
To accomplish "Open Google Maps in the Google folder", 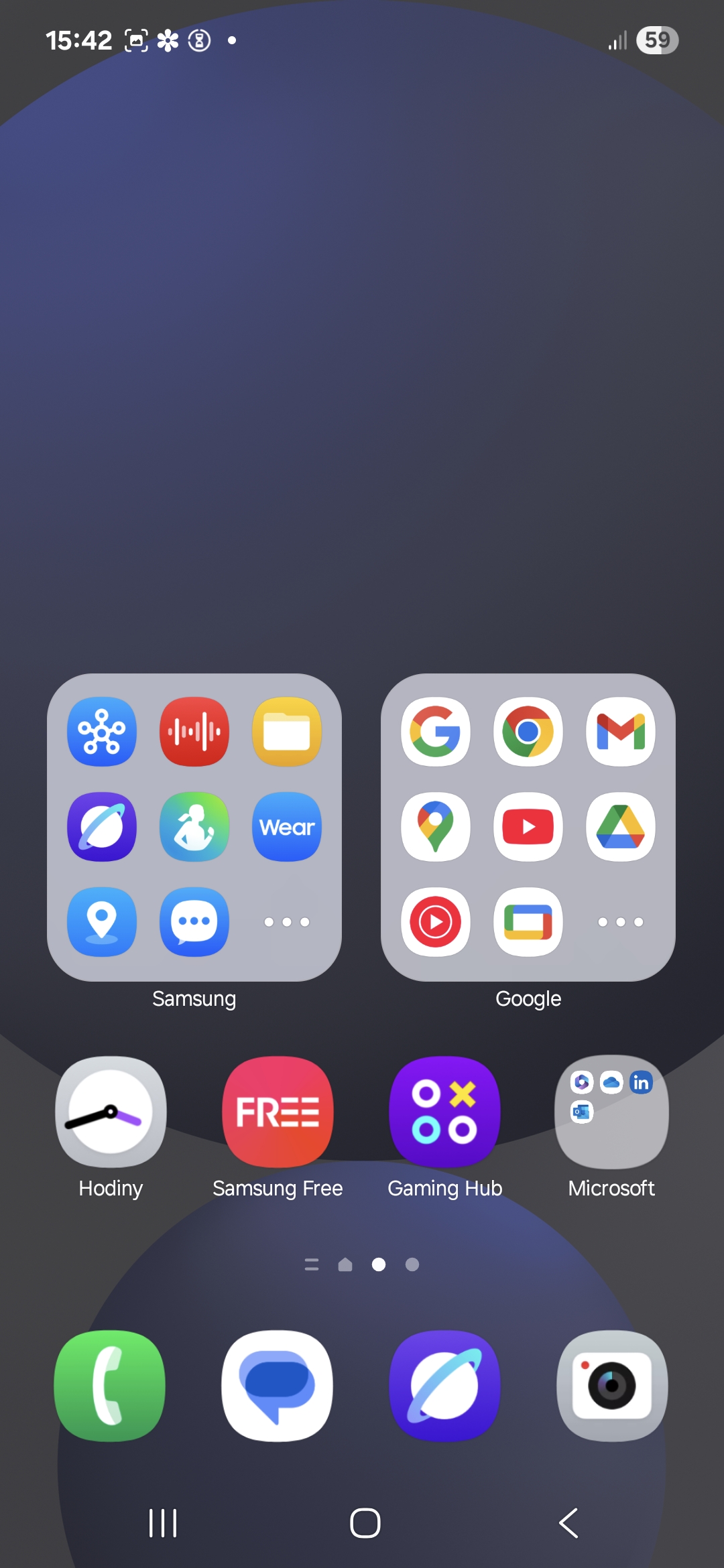I will pos(436,827).
